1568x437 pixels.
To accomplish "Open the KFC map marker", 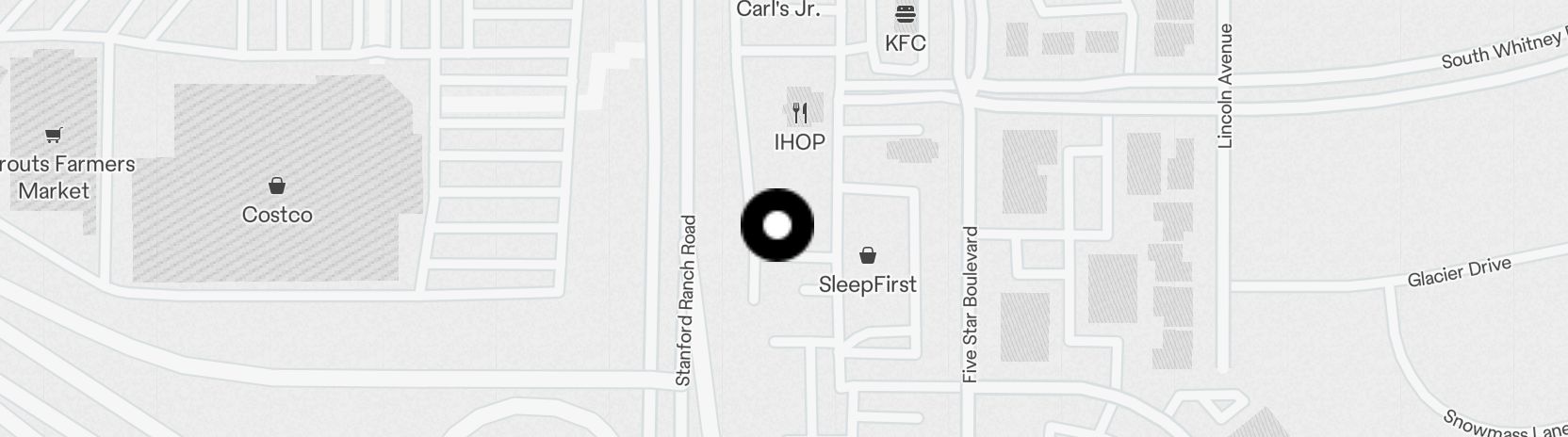I will tap(905, 15).
